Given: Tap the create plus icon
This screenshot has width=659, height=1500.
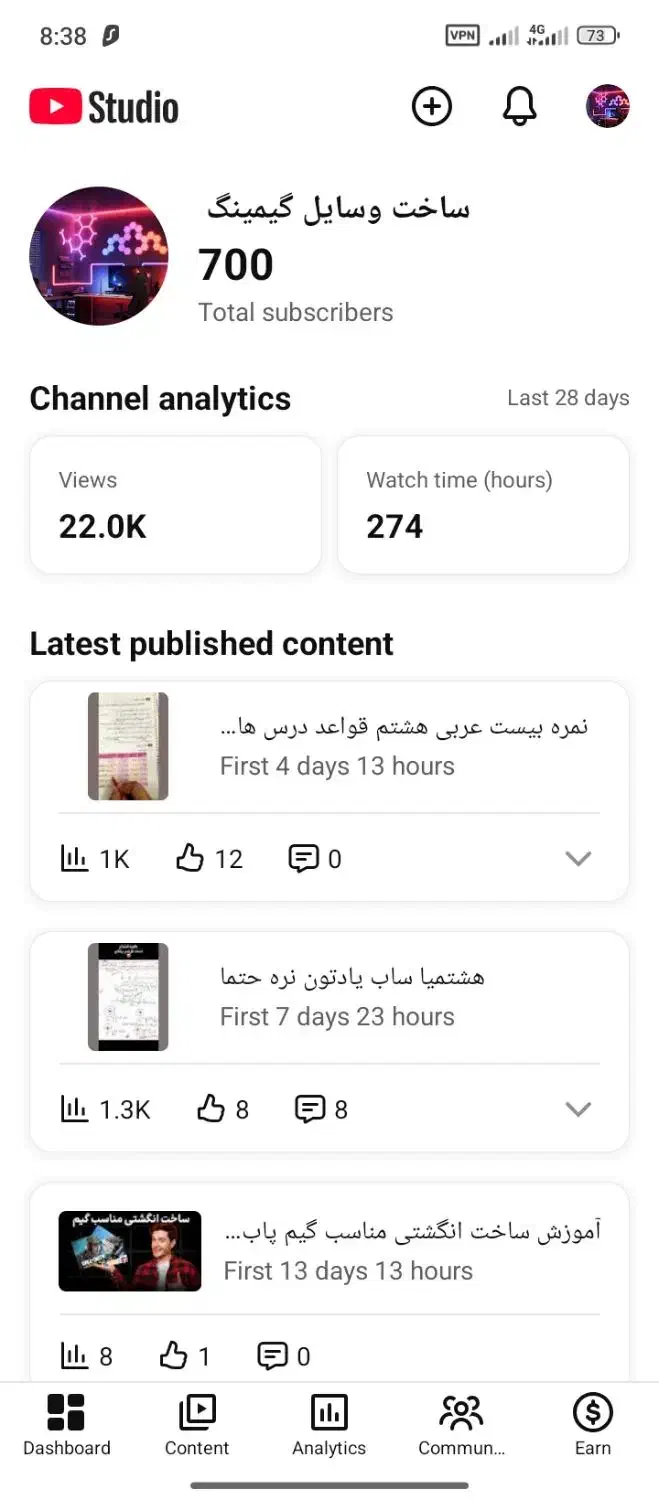Looking at the screenshot, I should click(x=432, y=106).
